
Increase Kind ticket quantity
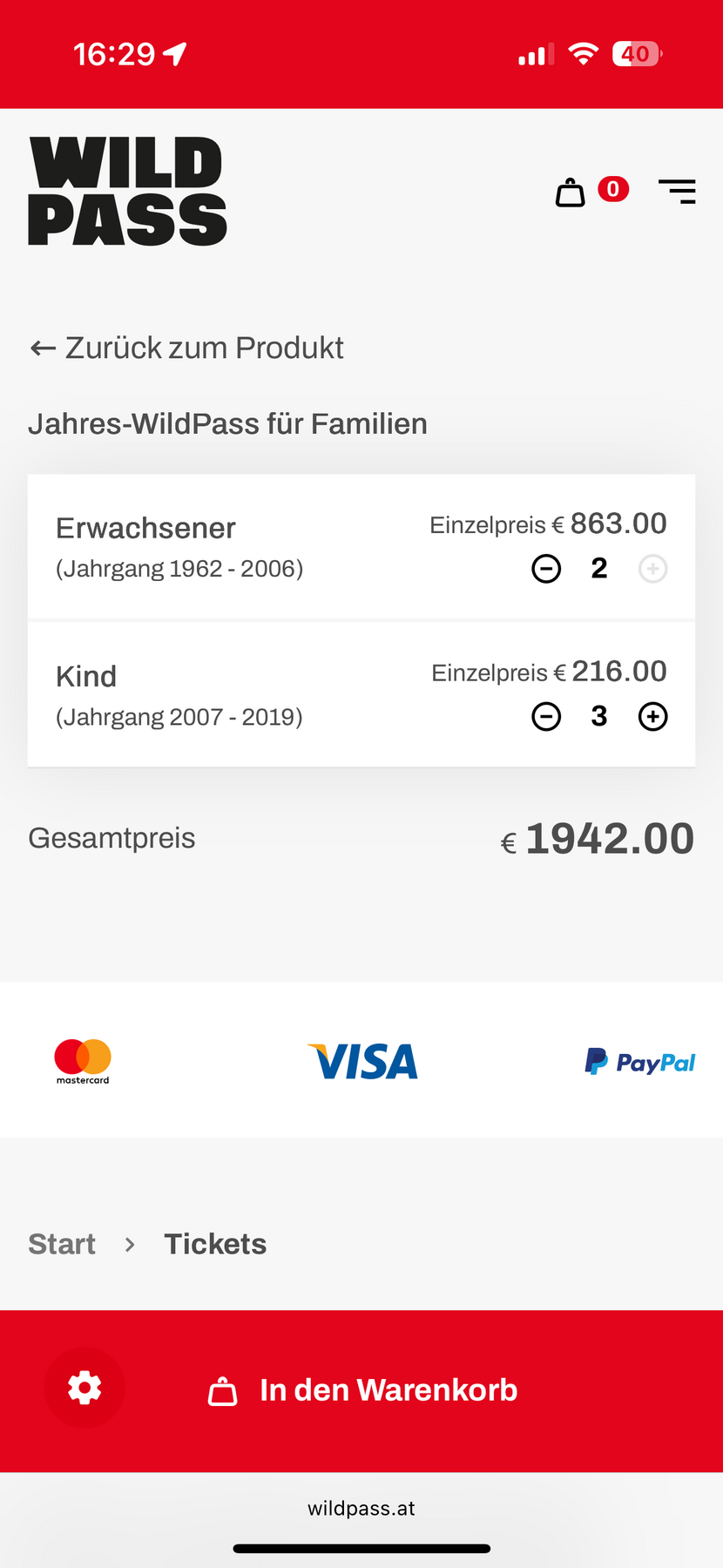[x=652, y=717]
